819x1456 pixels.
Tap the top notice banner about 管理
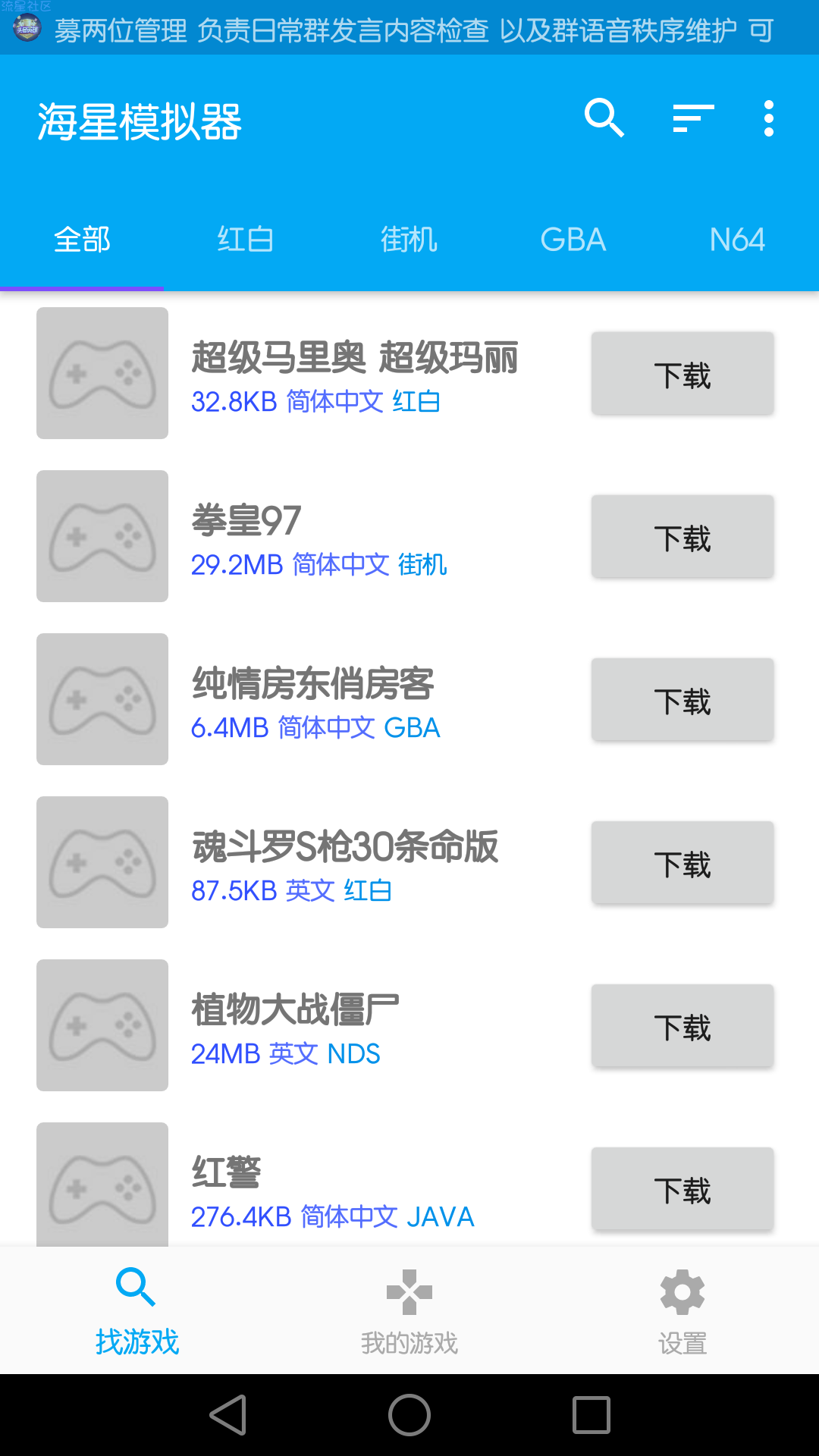click(x=409, y=29)
